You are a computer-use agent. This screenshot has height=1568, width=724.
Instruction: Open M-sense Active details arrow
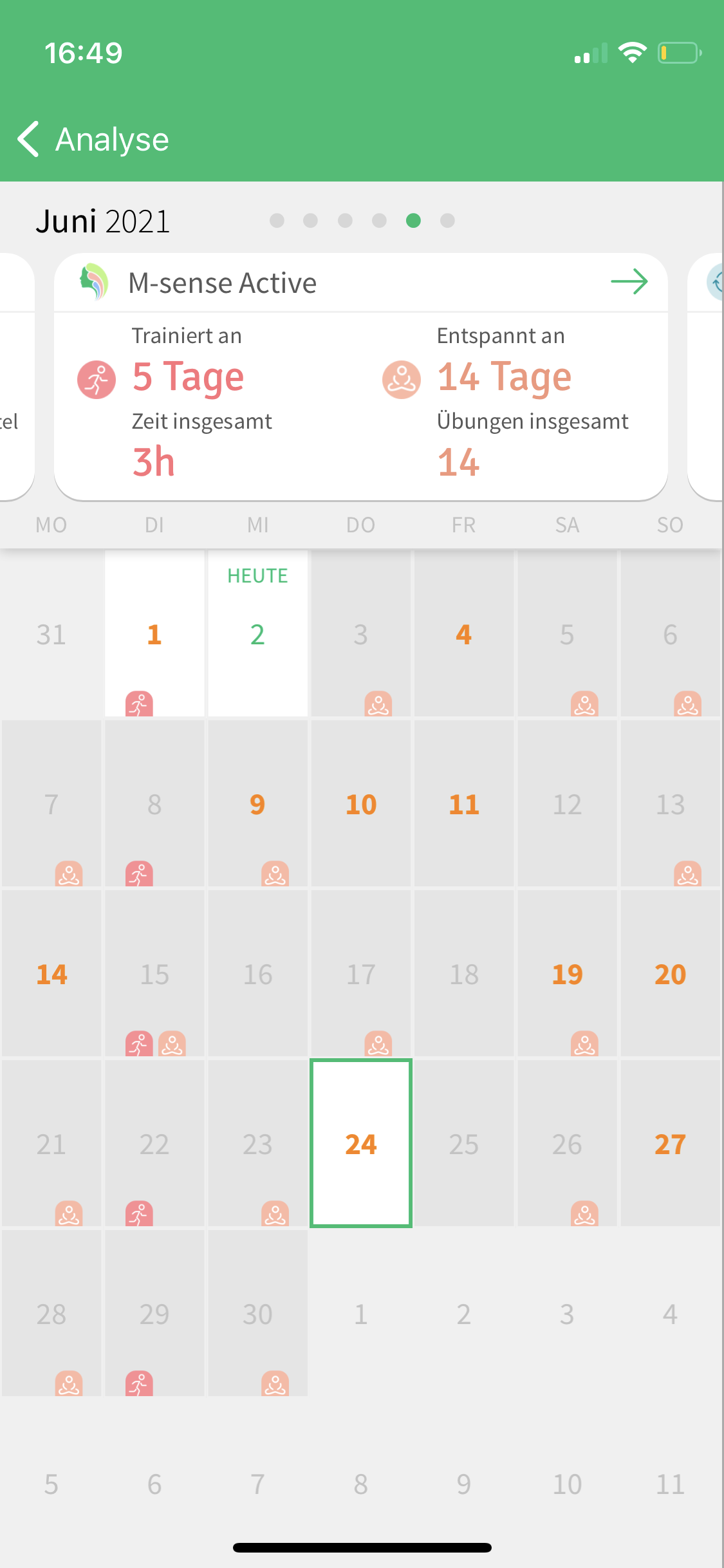(x=629, y=282)
